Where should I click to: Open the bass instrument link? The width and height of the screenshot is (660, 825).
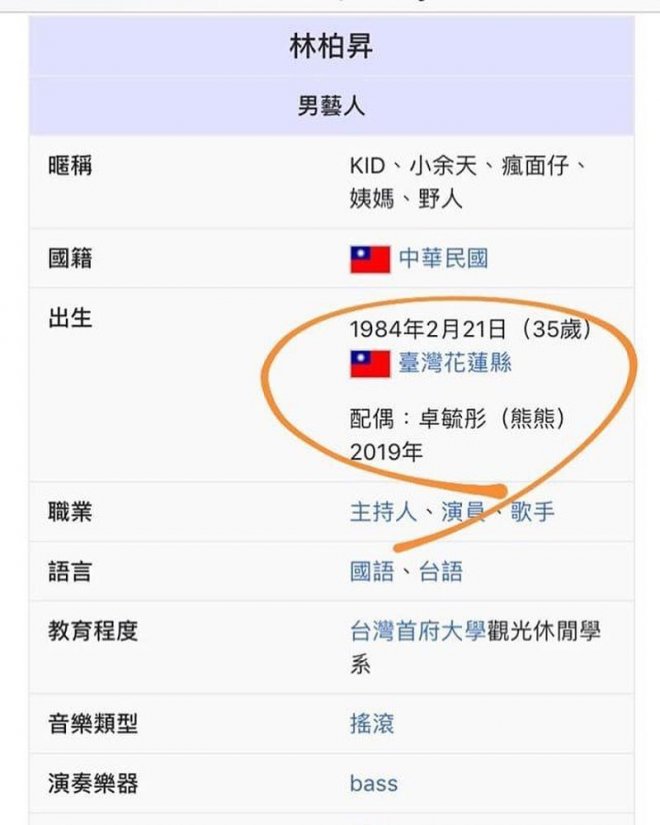tap(373, 783)
